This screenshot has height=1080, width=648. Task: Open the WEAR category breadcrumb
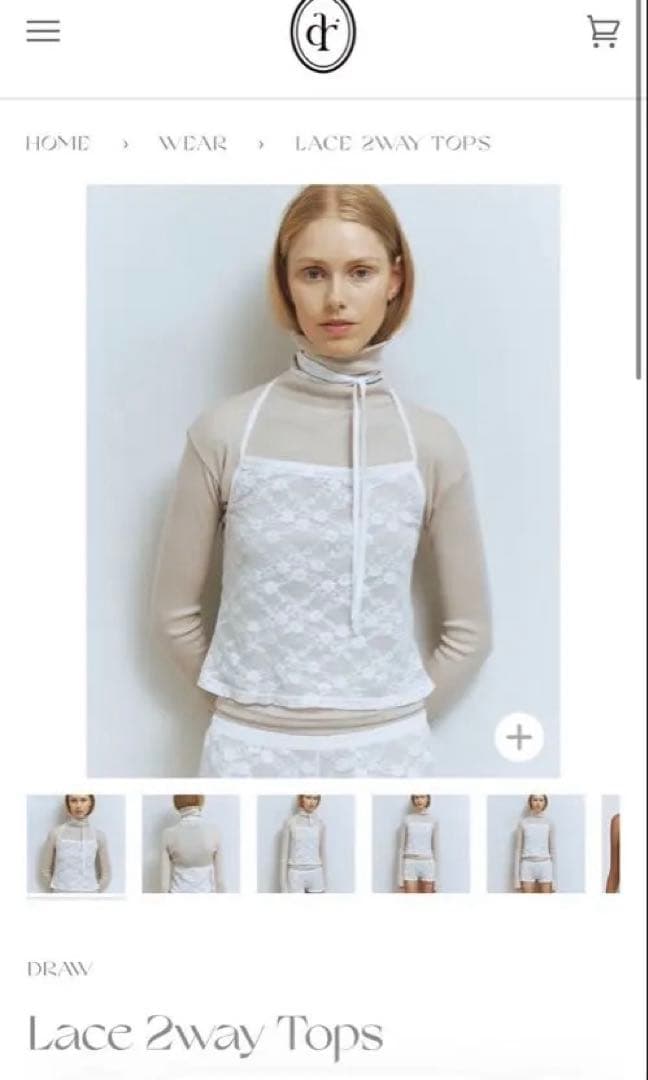pos(192,143)
